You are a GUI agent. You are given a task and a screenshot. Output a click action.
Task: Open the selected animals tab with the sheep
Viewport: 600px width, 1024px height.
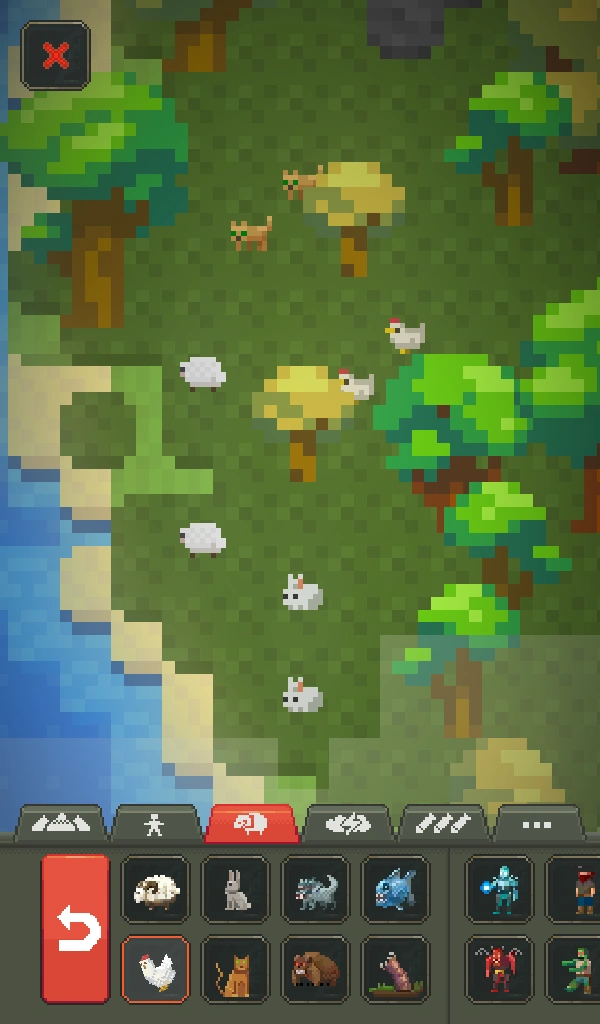pos(251,824)
